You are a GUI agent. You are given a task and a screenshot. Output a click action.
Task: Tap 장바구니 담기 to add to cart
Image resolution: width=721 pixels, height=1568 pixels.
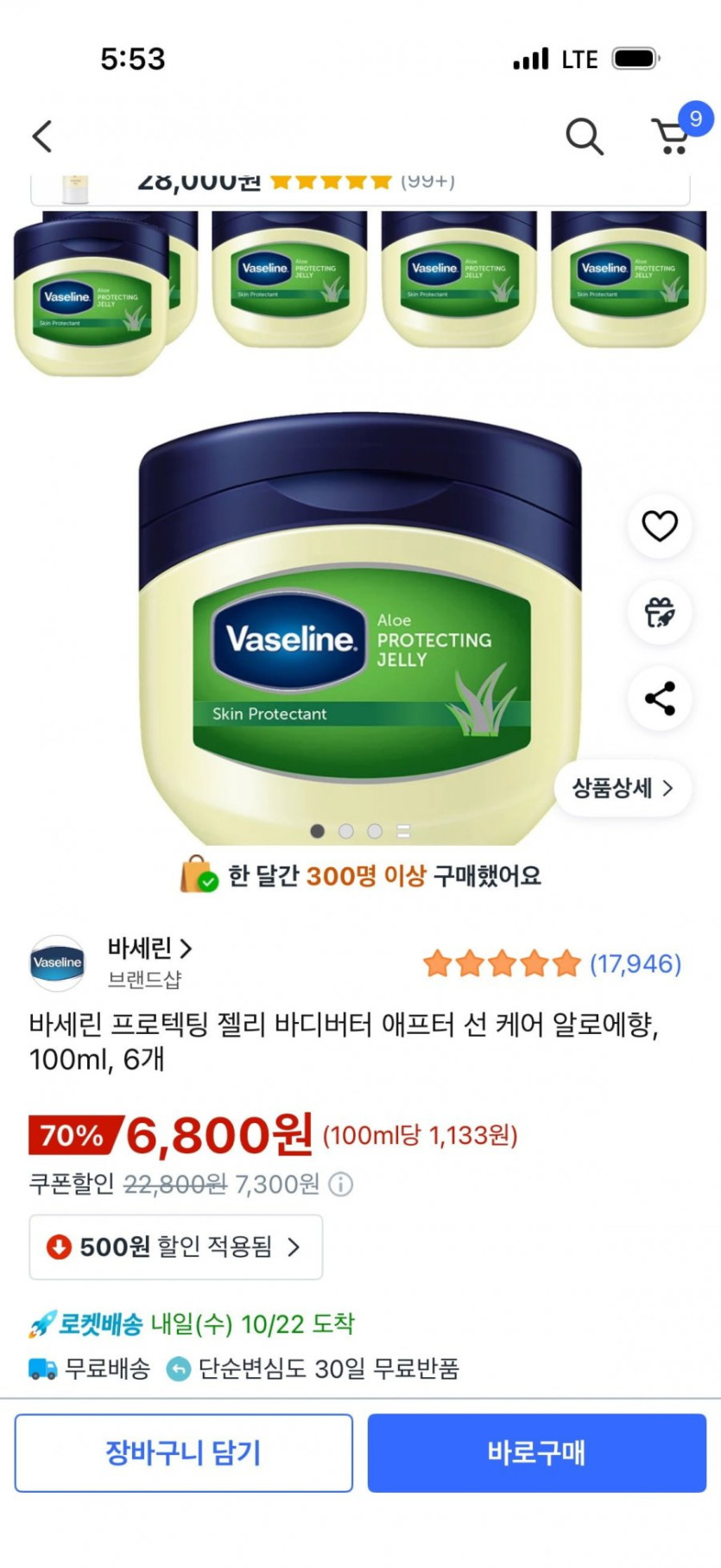[183, 1453]
